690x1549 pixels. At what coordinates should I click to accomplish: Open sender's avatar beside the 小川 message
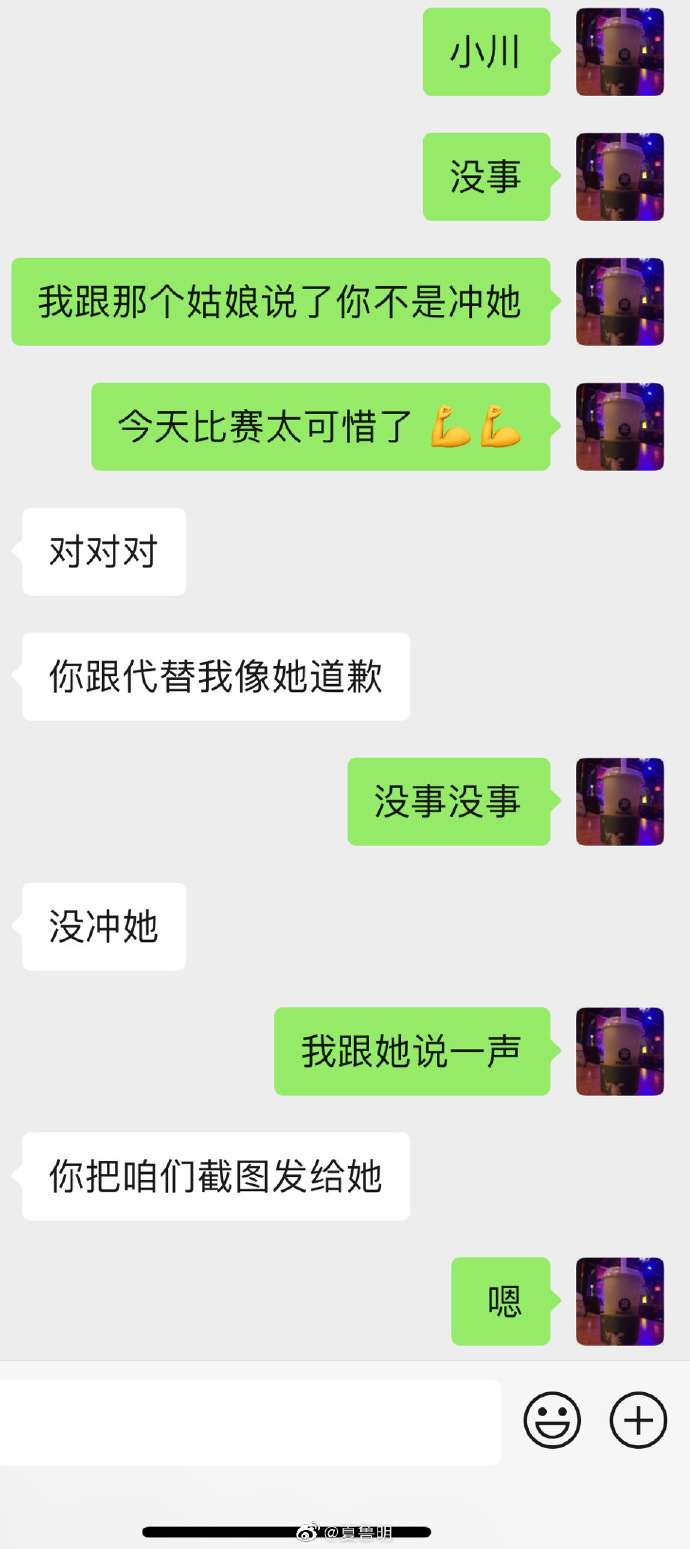click(x=620, y=52)
